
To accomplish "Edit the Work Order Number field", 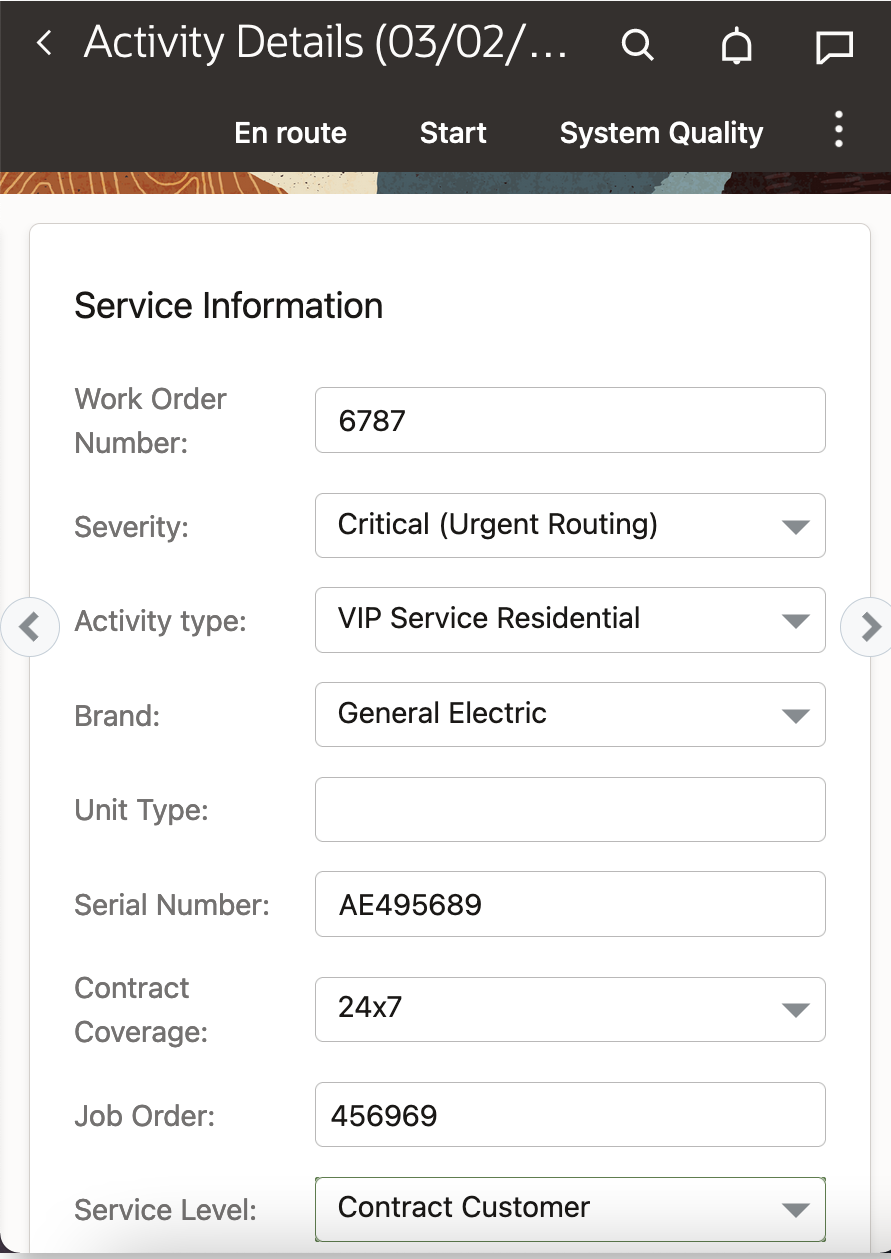I will pos(570,420).
